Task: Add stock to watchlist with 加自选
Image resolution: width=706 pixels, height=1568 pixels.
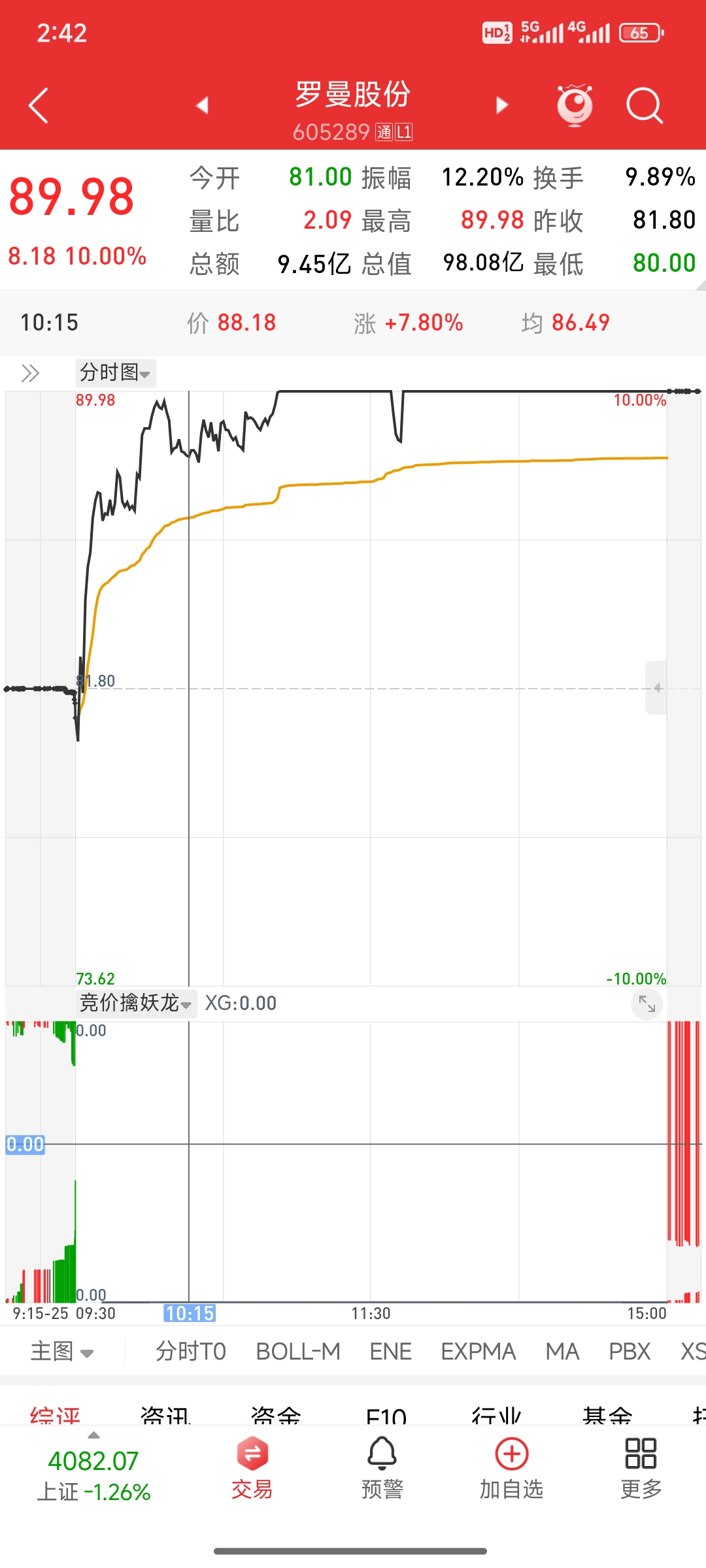Action: 511,1467
